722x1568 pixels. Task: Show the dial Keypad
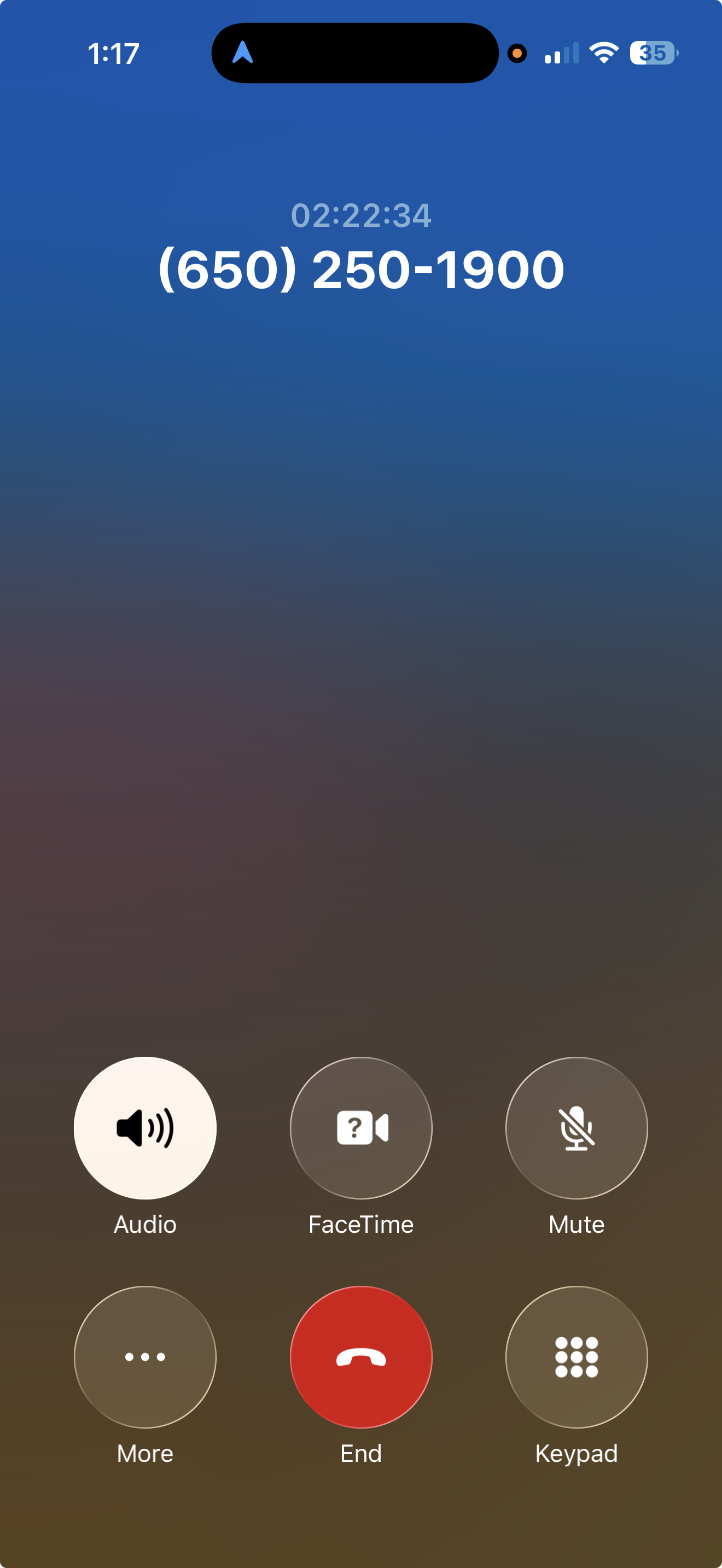[x=576, y=1357]
